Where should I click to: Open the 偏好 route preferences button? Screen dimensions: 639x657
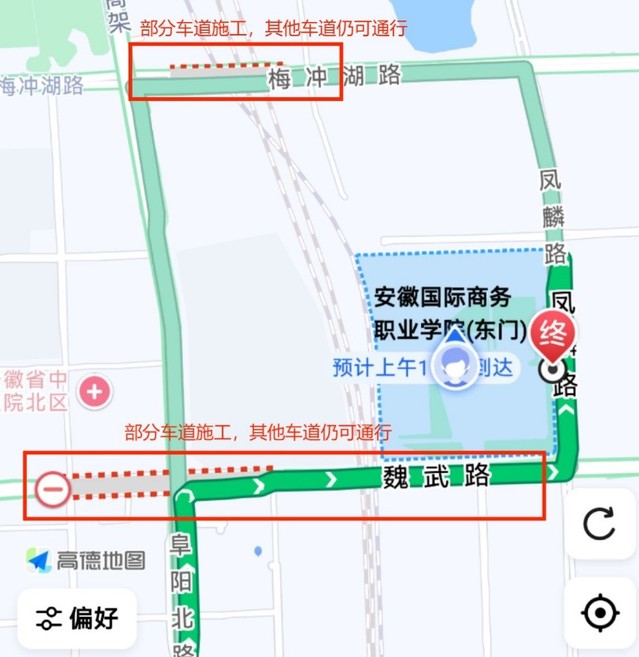pyautogui.click(x=77, y=618)
